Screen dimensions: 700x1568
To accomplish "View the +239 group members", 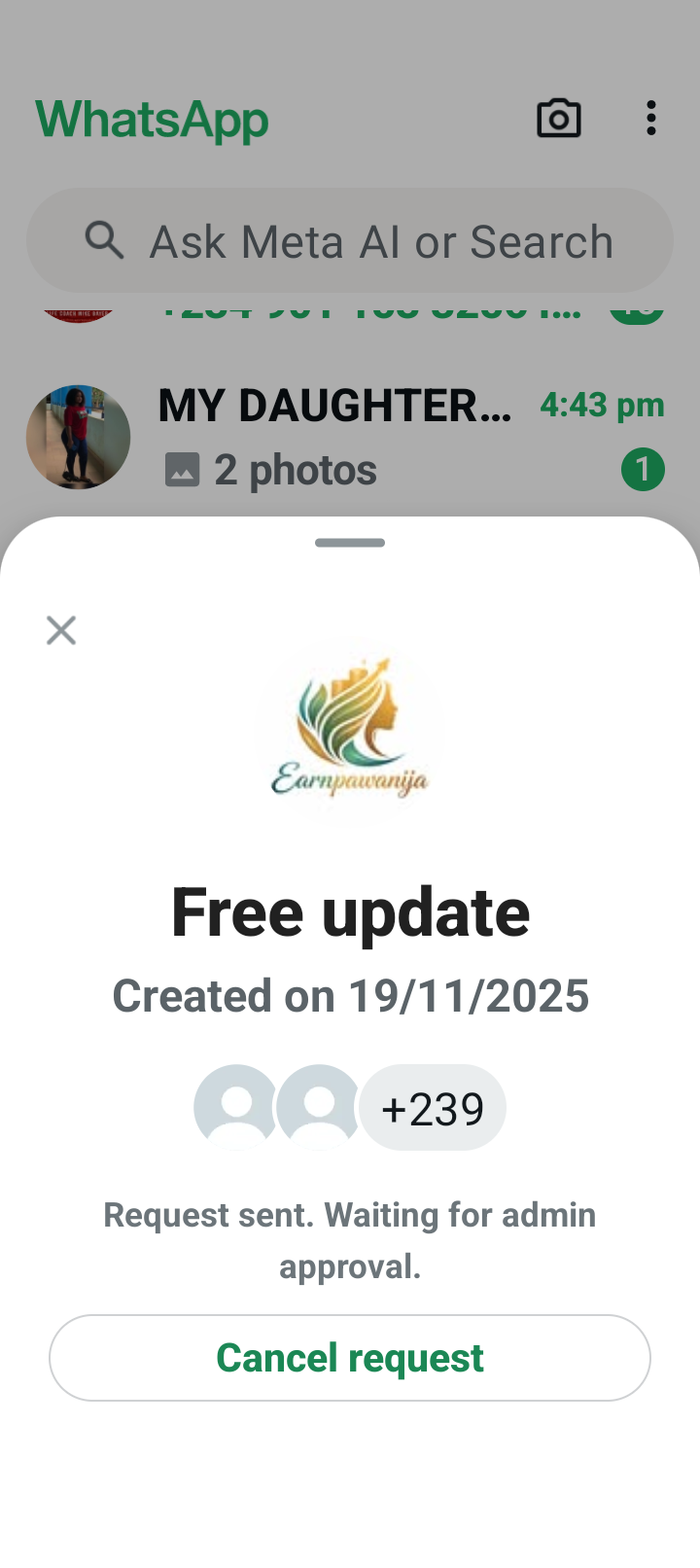I will coord(433,1109).
